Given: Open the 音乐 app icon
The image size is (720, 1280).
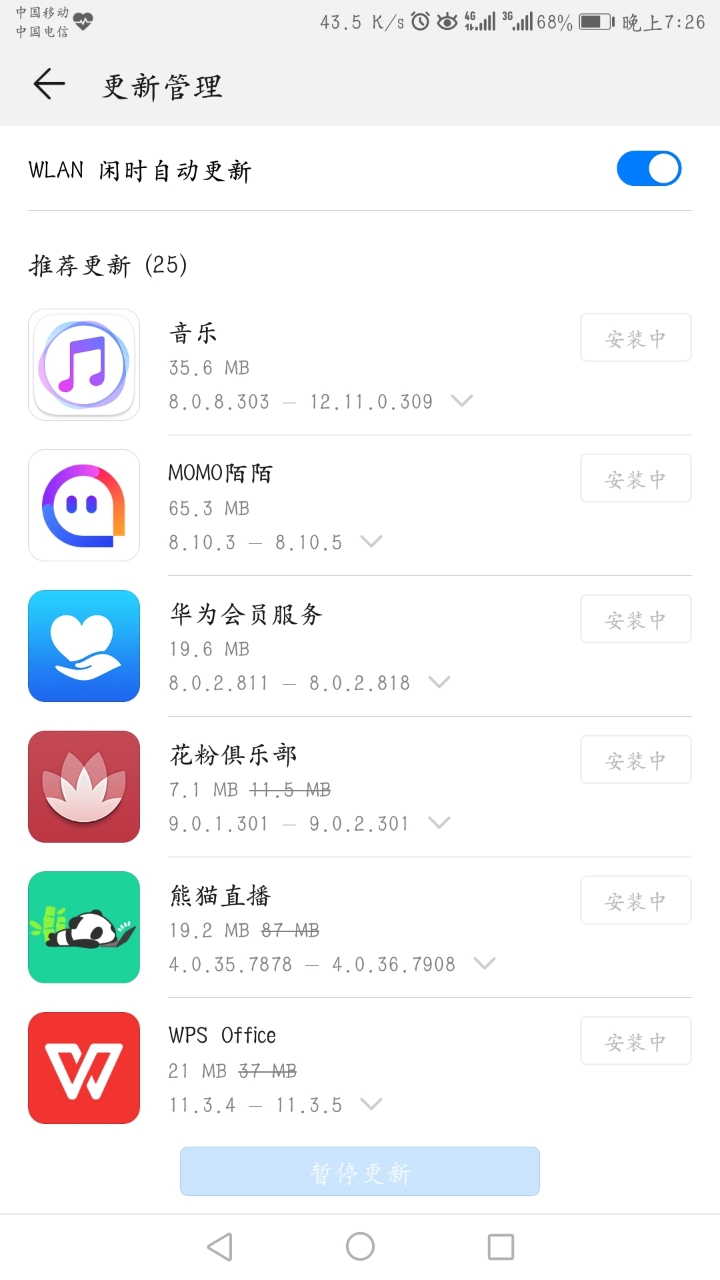Looking at the screenshot, I should pyautogui.click(x=84, y=365).
